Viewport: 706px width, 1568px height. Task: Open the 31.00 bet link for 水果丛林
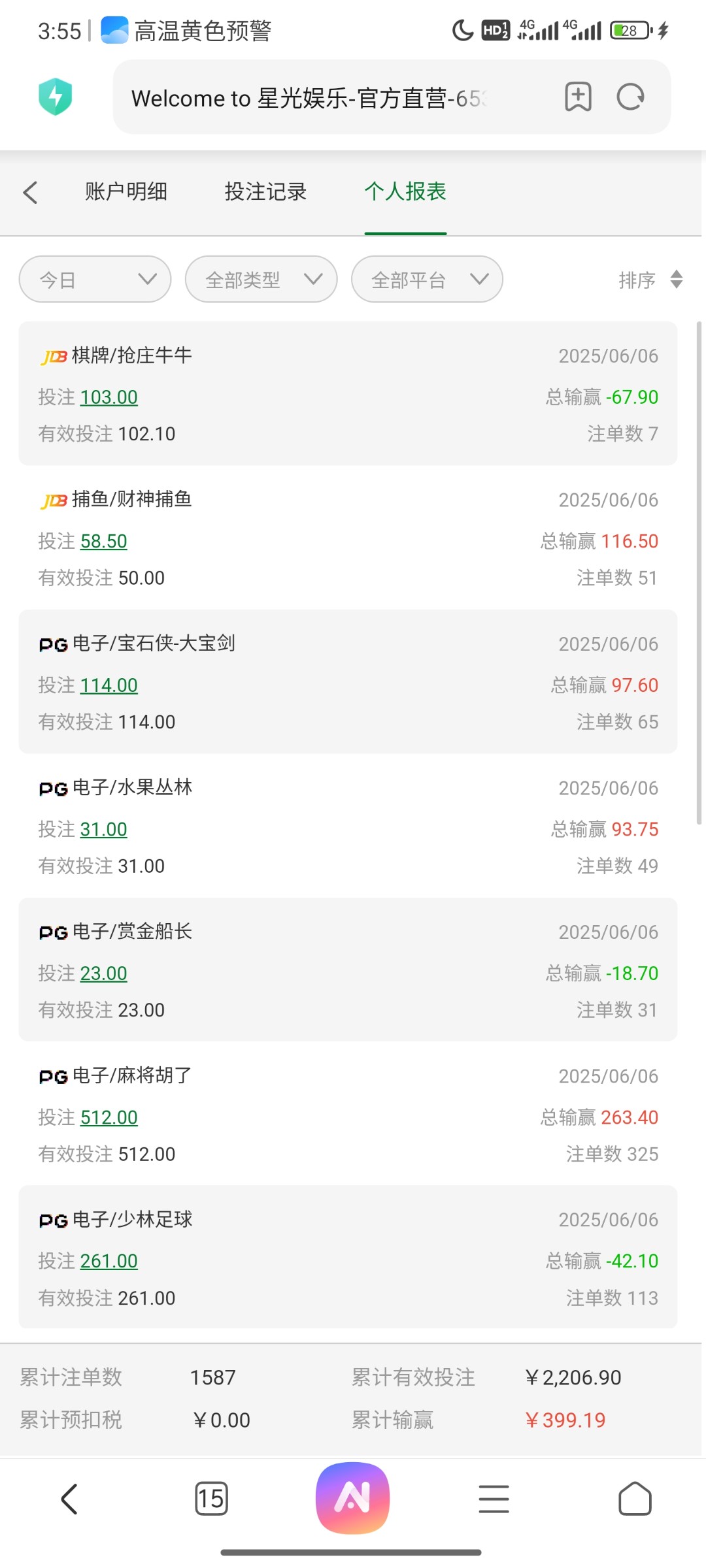click(103, 829)
